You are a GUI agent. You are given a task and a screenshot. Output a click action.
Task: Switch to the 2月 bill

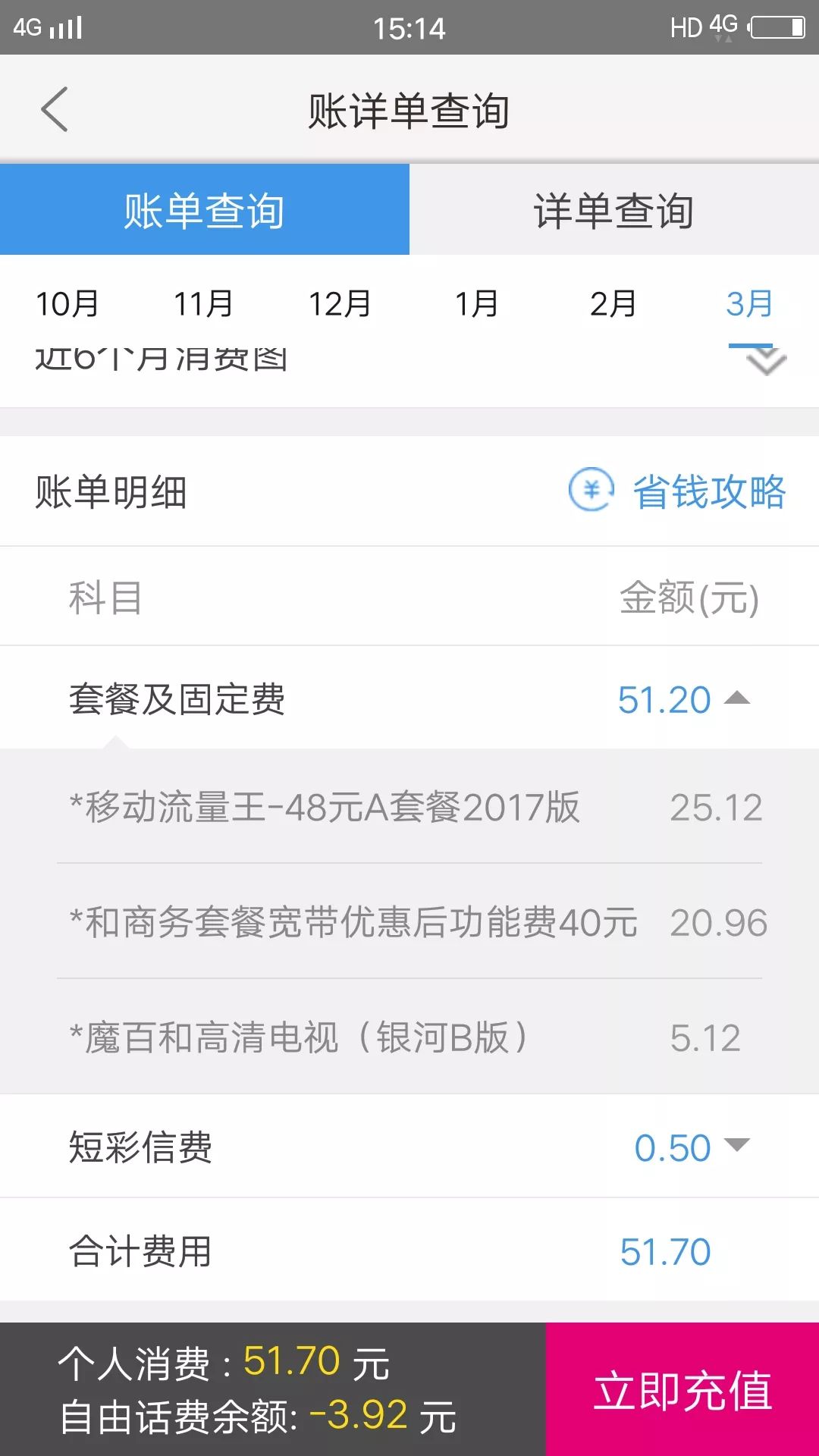coord(613,304)
